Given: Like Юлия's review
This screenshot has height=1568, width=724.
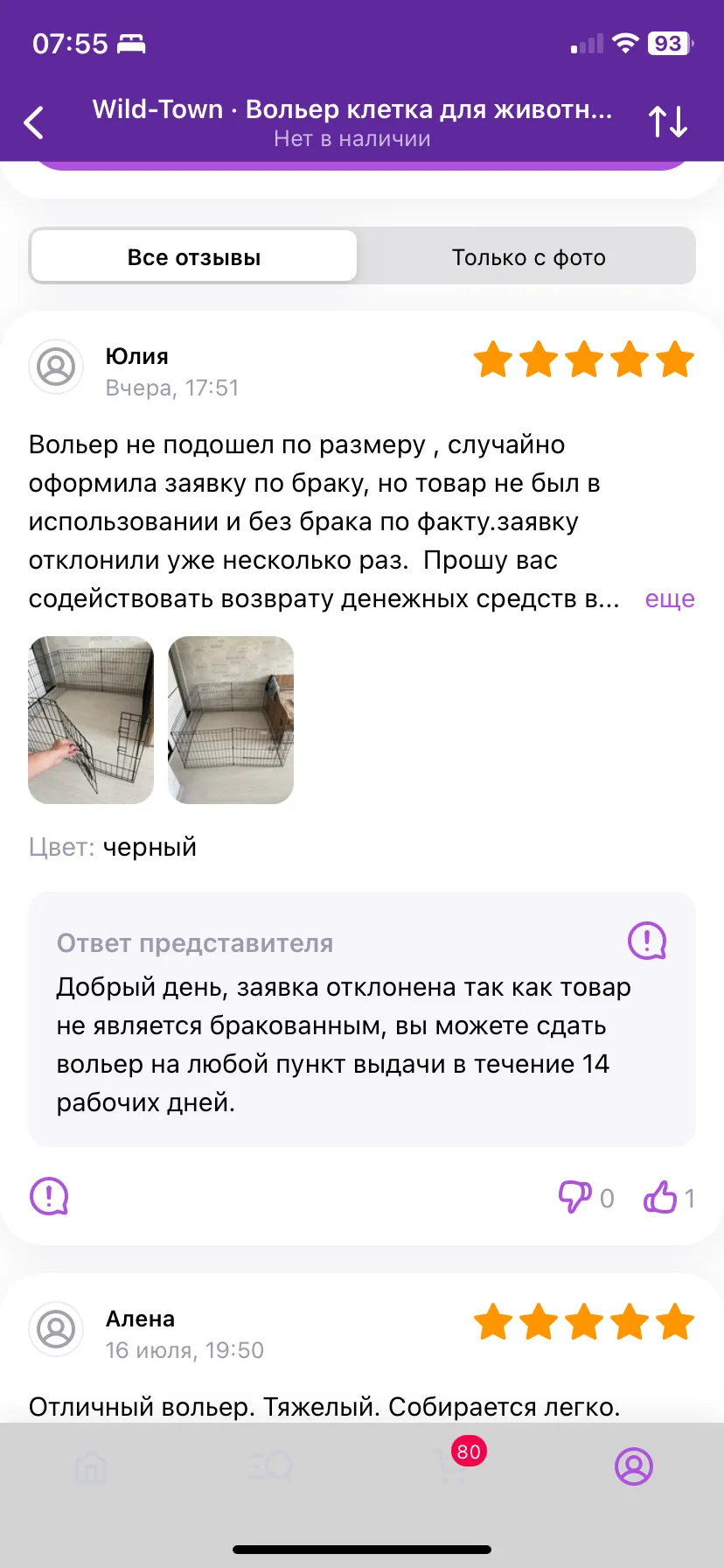Looking at the screenshot, I should 660,1197.
